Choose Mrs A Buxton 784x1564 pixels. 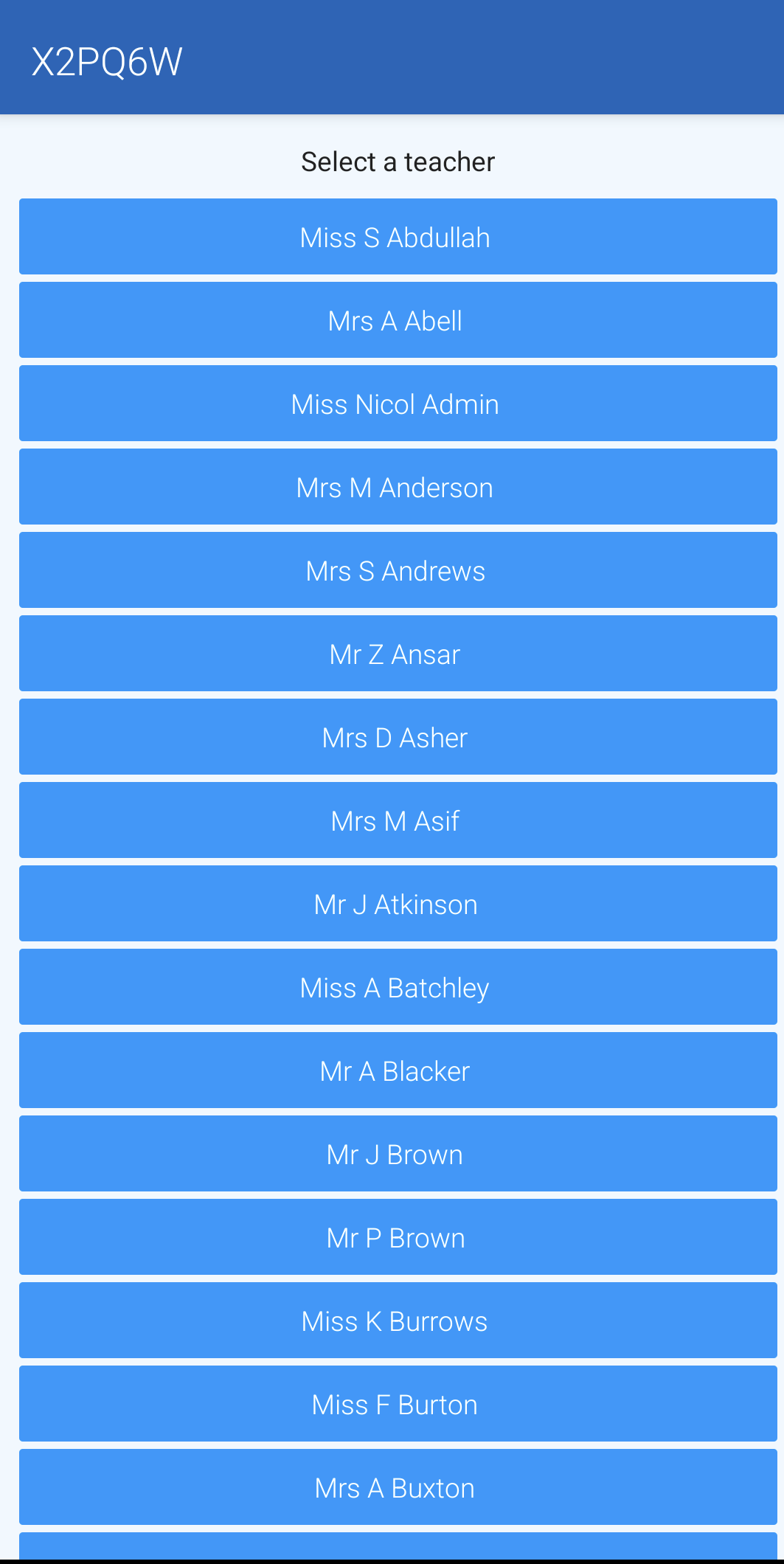pos(397,1487)
